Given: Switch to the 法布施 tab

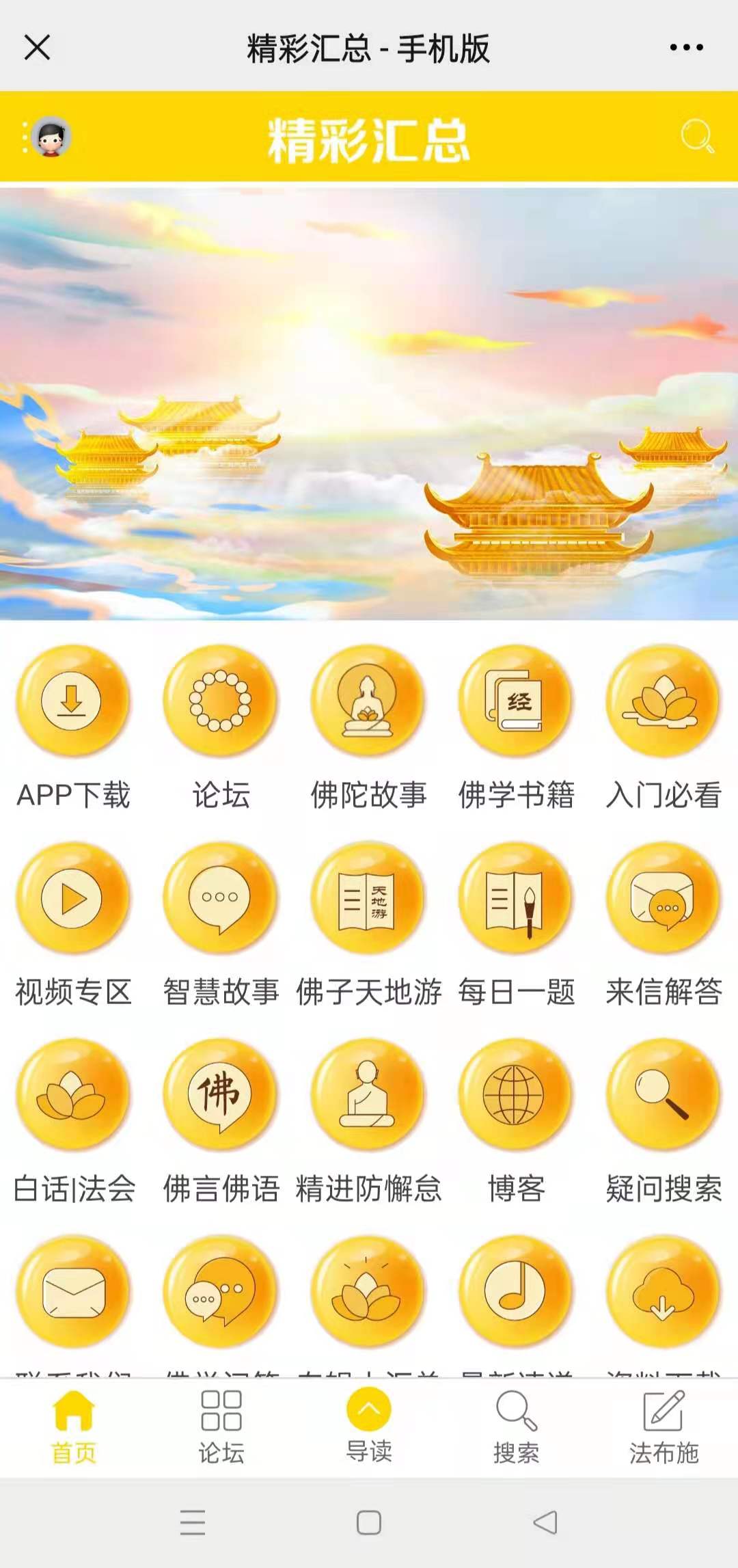Looking at the screenshot, I should point(663,1427).
